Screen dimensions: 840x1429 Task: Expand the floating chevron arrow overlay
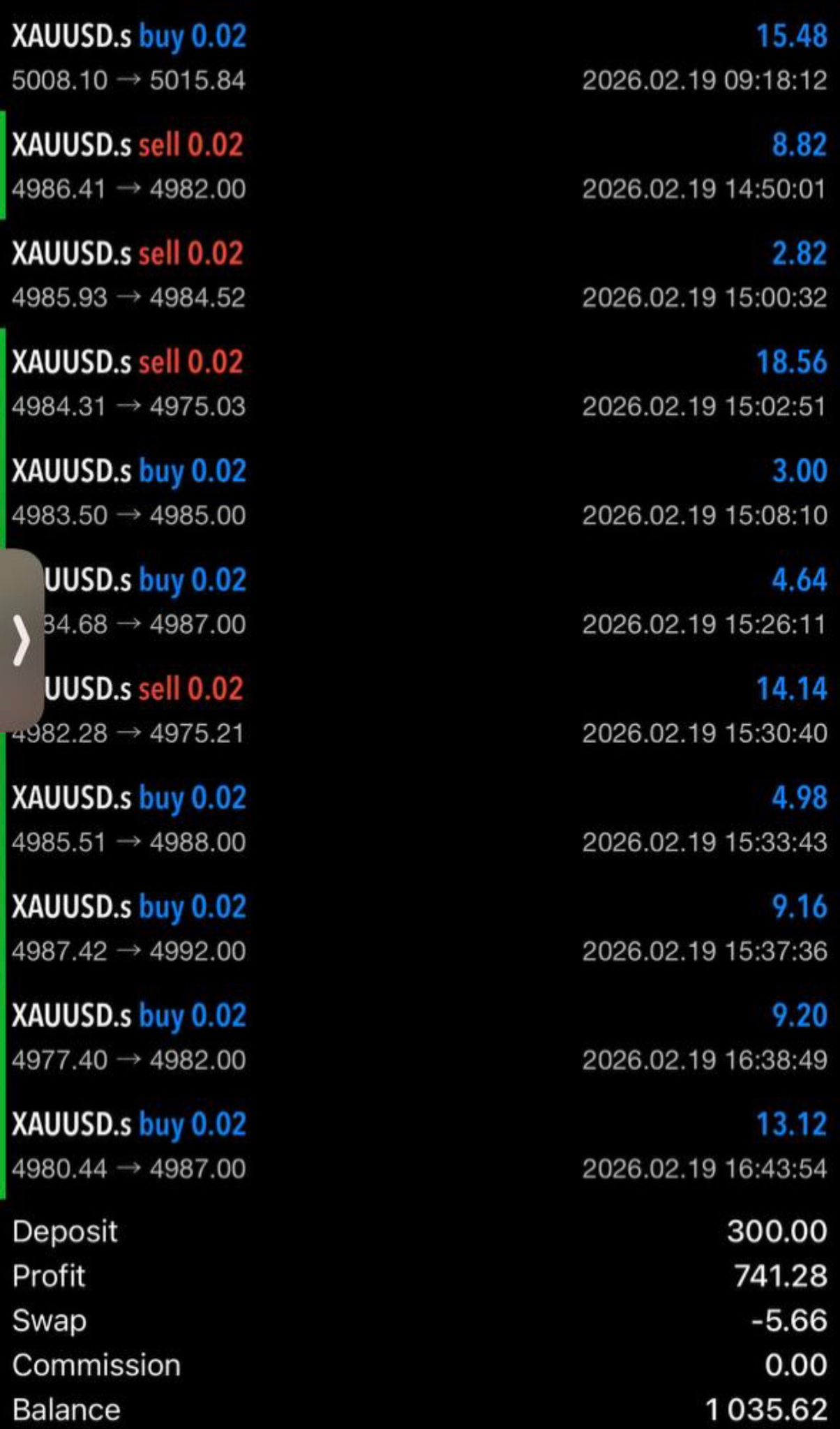(x=21, y=638)
